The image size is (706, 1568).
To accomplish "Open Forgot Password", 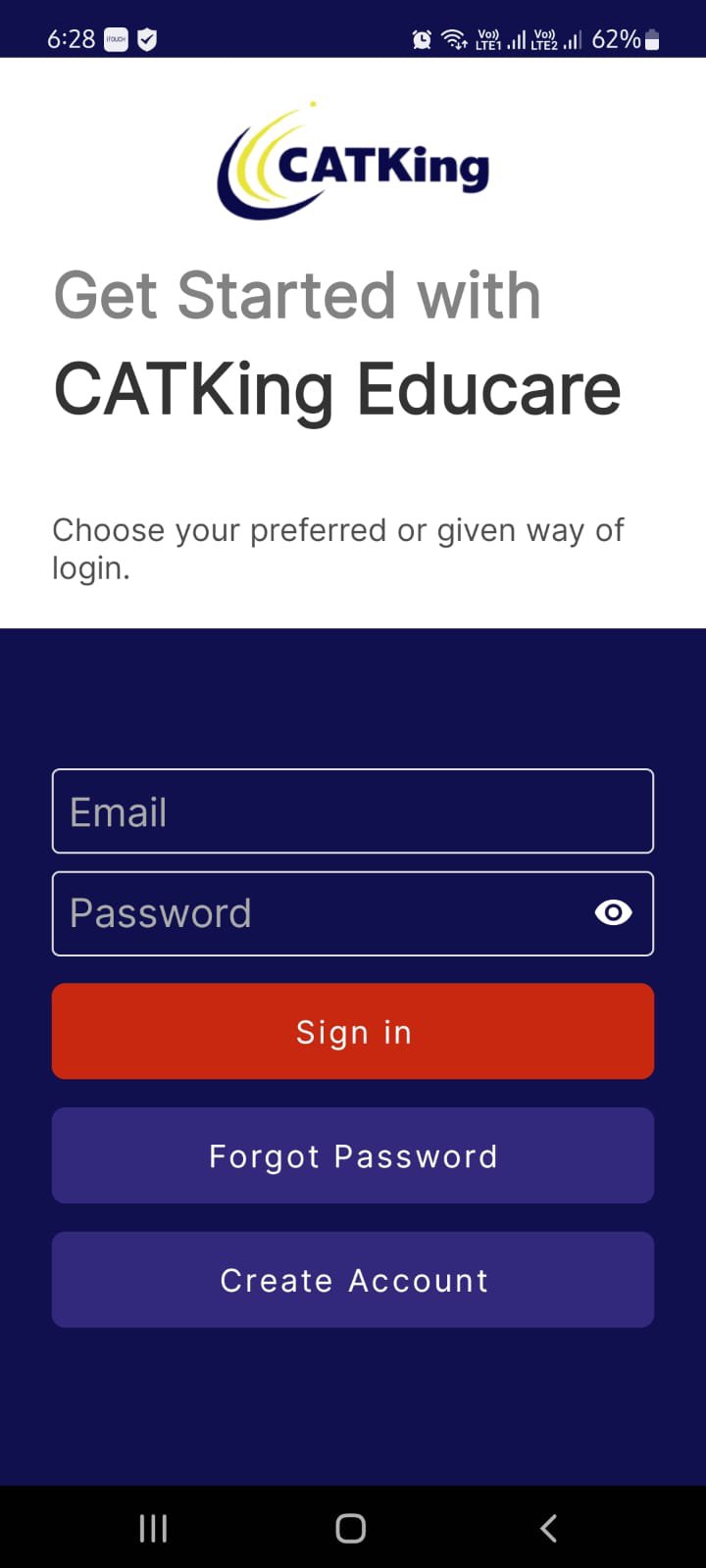I will [x=353, y=1155].
